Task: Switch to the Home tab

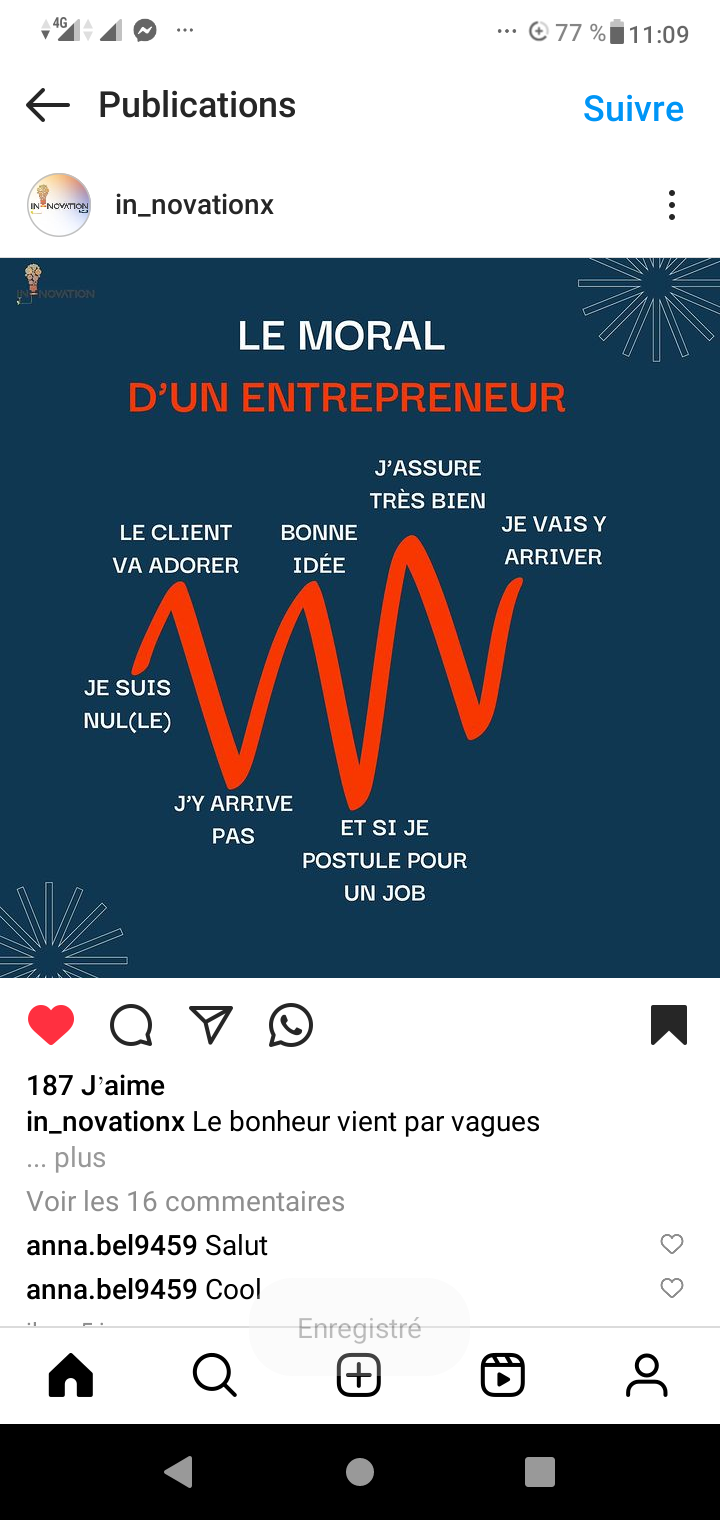Action: pos(71,1376)
